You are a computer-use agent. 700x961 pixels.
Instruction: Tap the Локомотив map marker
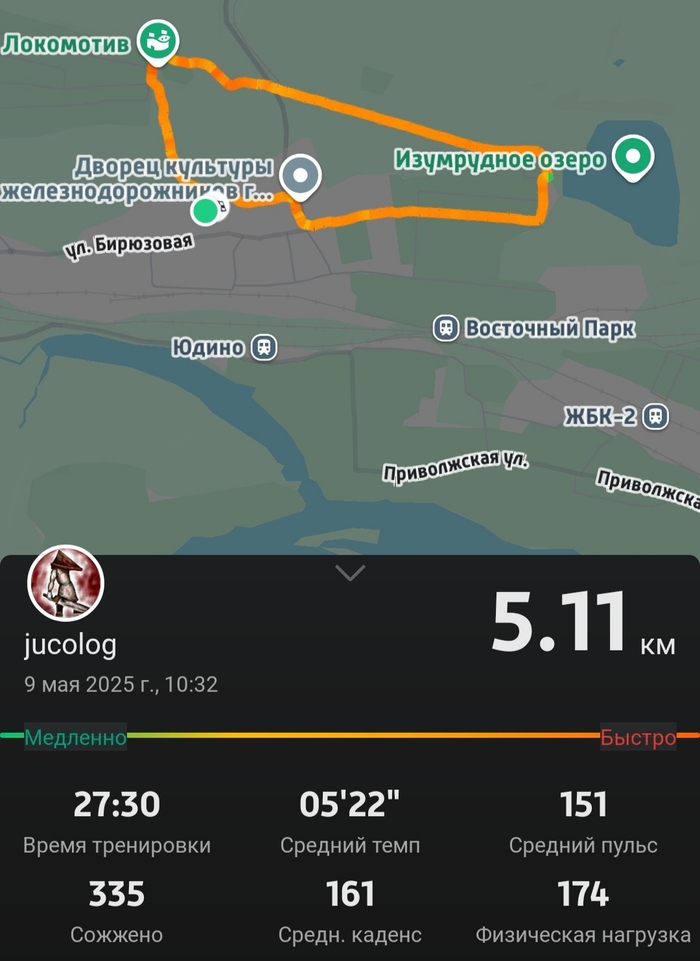pyautogui.click(x=159, y=41)
